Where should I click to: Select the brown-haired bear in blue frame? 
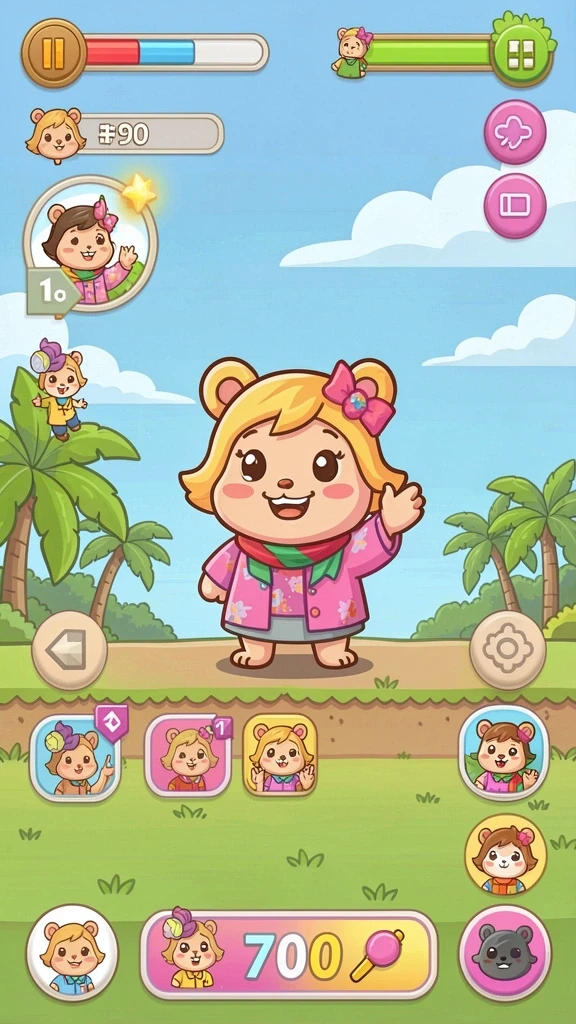(x=504, y=752)
